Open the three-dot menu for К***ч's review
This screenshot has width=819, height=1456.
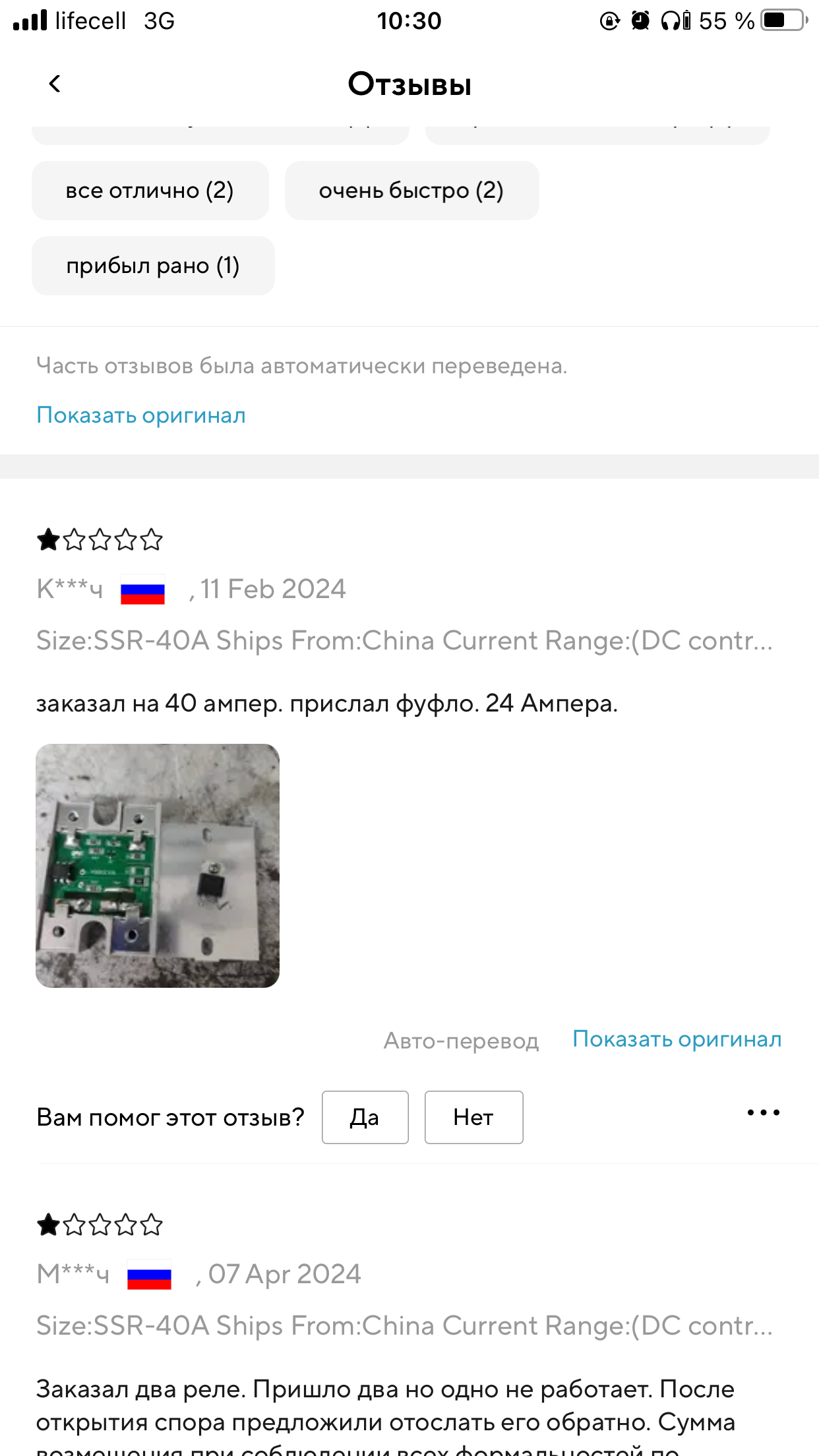[764, 1113]
